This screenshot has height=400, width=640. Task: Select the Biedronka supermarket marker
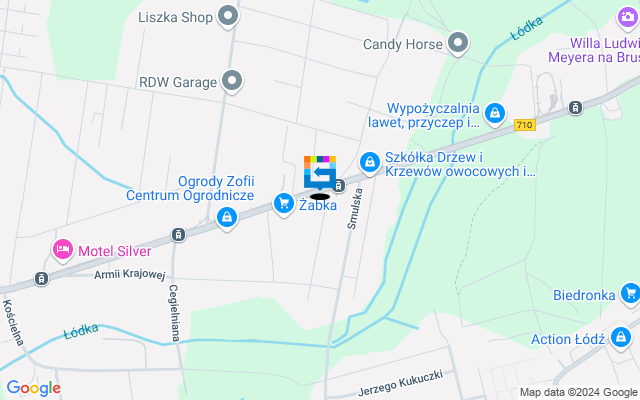point(629,294)
